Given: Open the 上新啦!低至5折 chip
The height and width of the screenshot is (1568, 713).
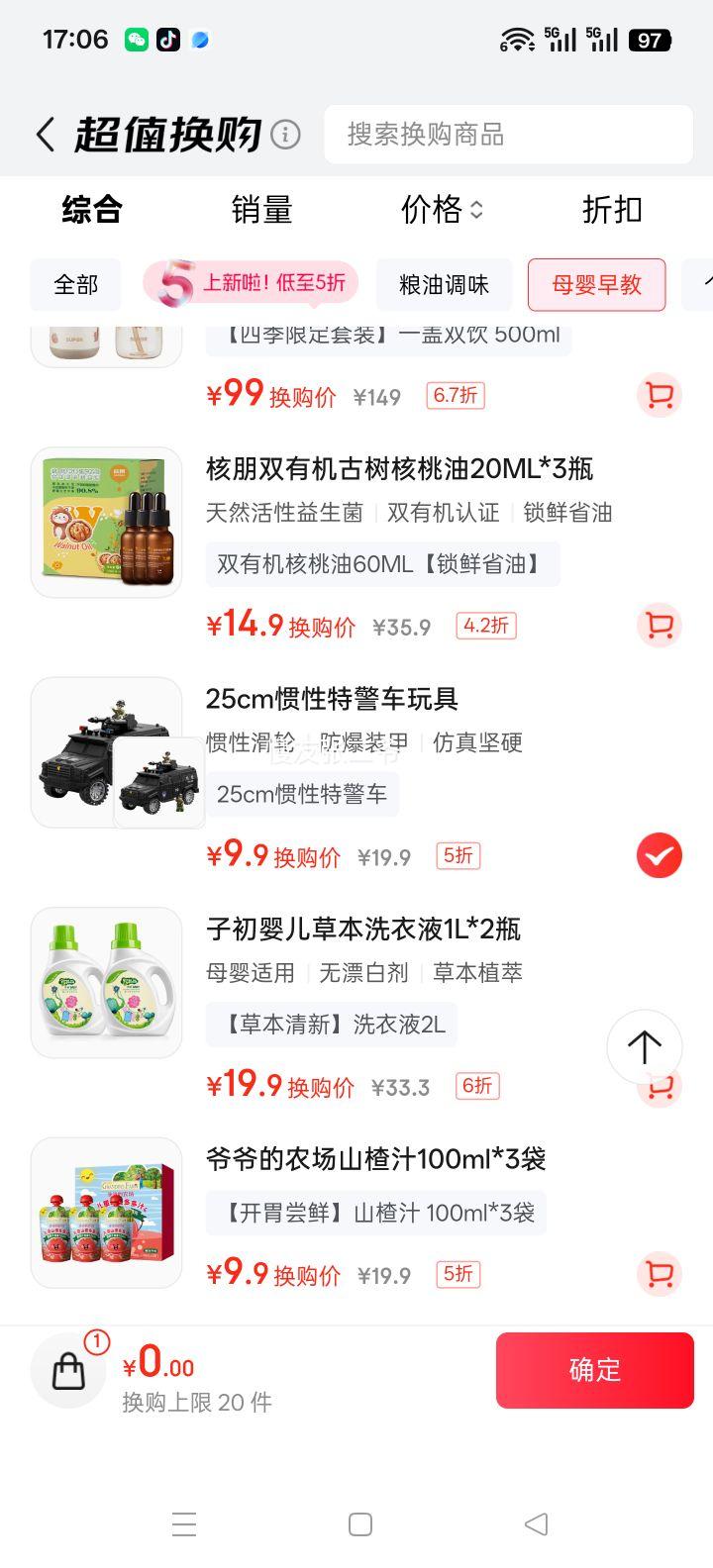Looking at the screenshot, I should (x=252, y=284).
